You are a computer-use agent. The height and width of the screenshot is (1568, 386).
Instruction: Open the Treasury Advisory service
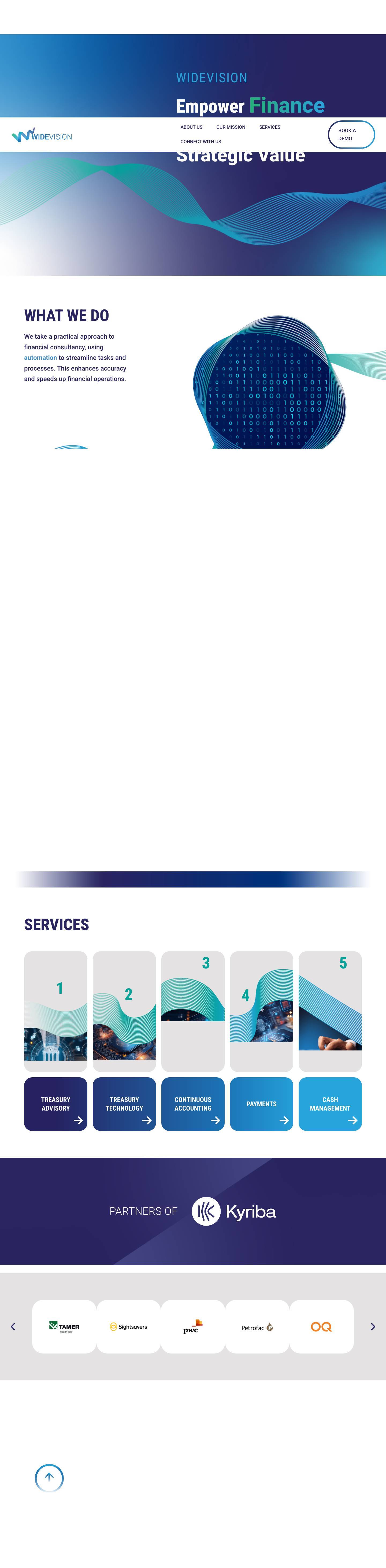[x=55, y=1104]
